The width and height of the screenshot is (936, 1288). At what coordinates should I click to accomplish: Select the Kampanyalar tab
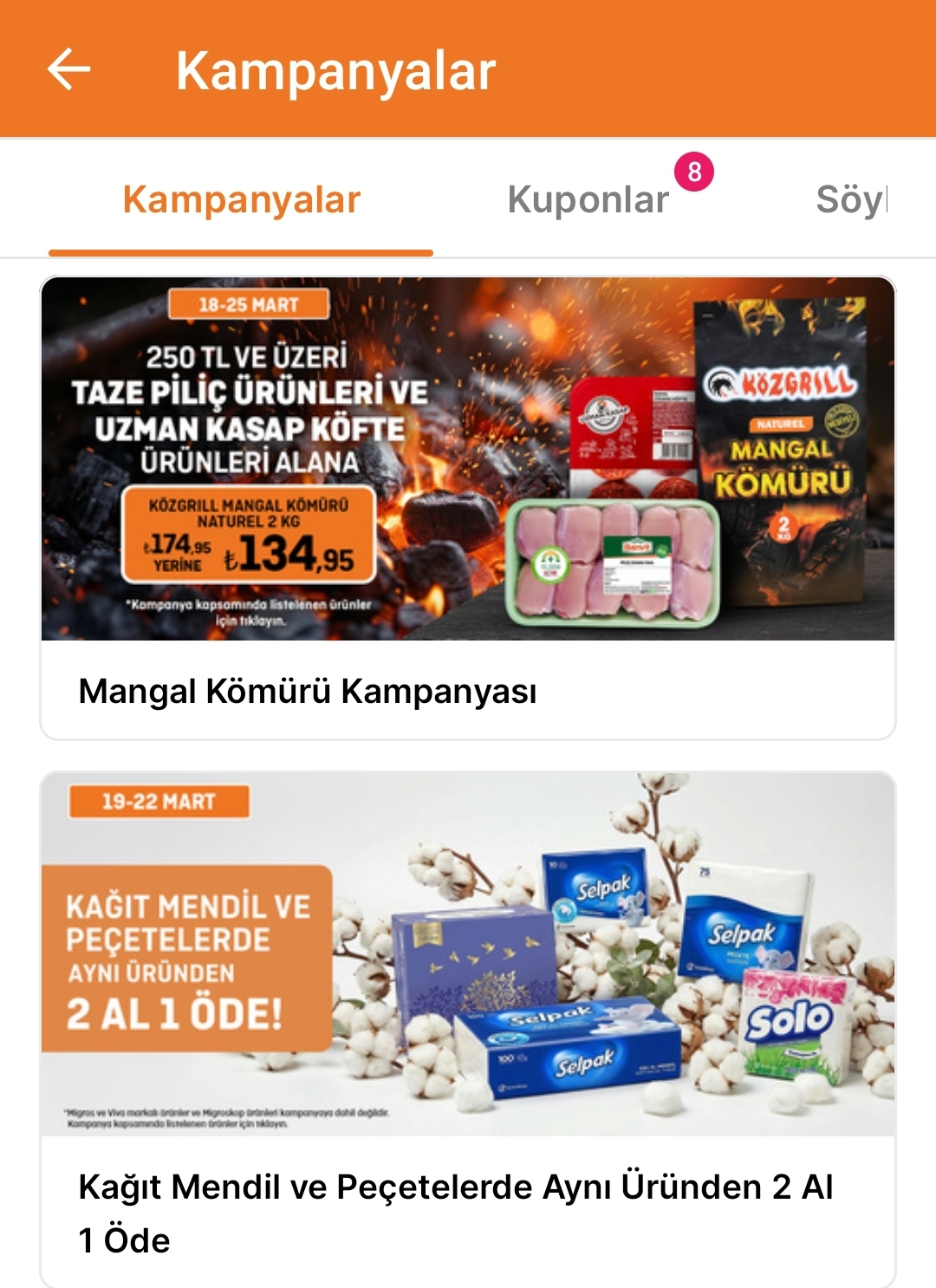click(x=241, y=199)
